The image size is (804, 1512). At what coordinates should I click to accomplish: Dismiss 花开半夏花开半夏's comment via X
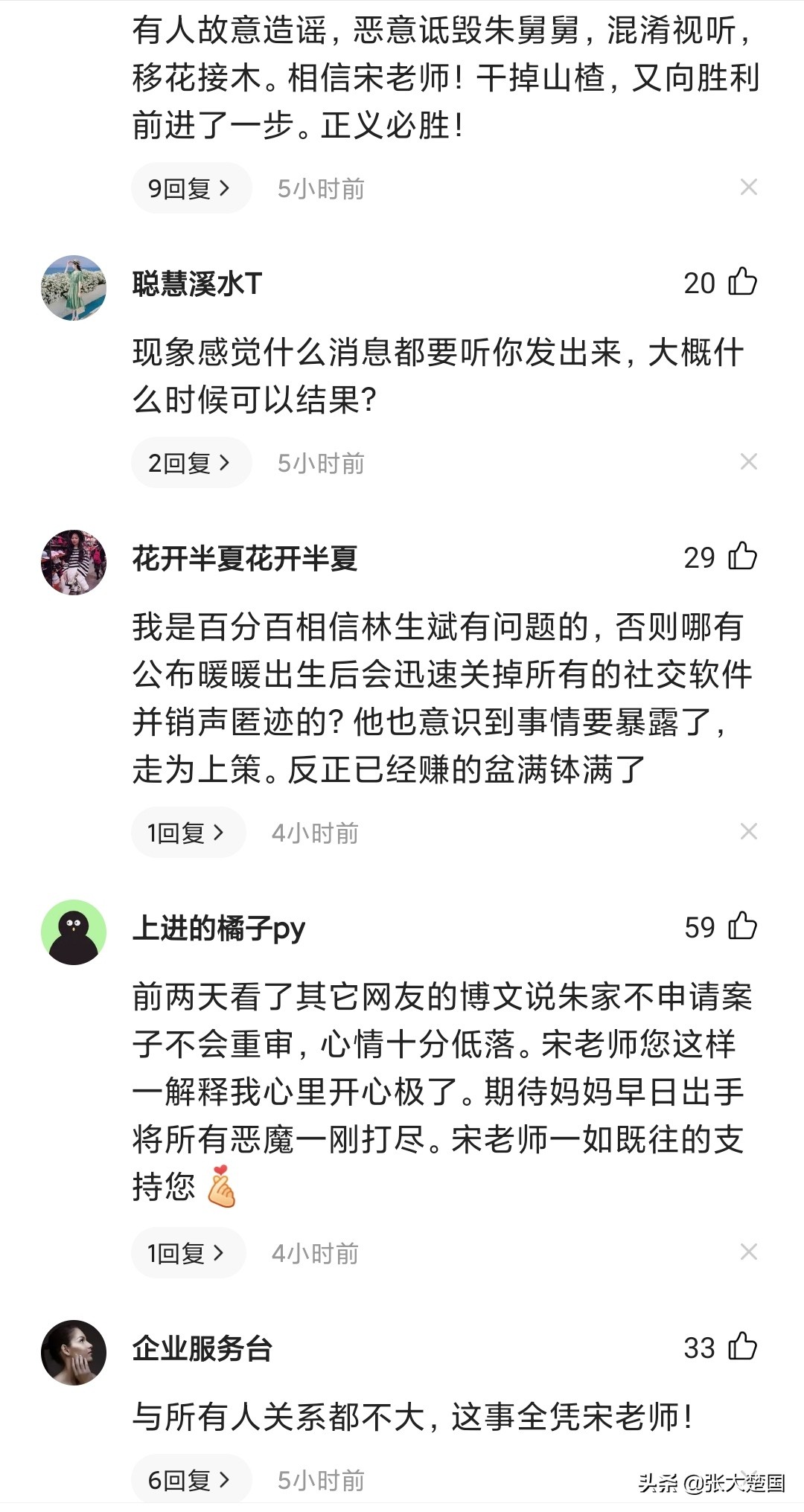pyautogui.click(x=748, y=832)
